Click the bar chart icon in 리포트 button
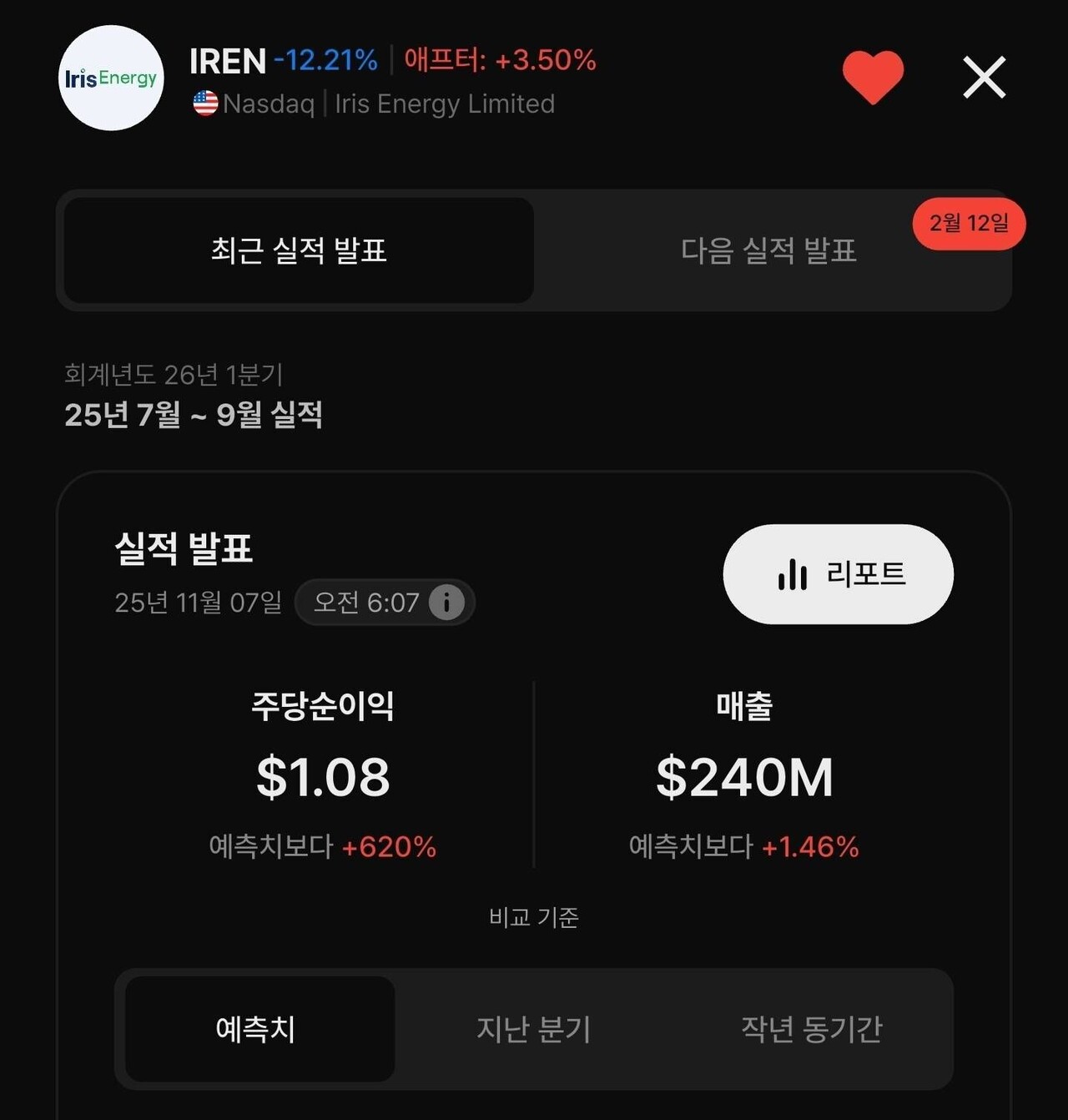The width and height of the screenshot is (1068, 1120). point(790,573)
